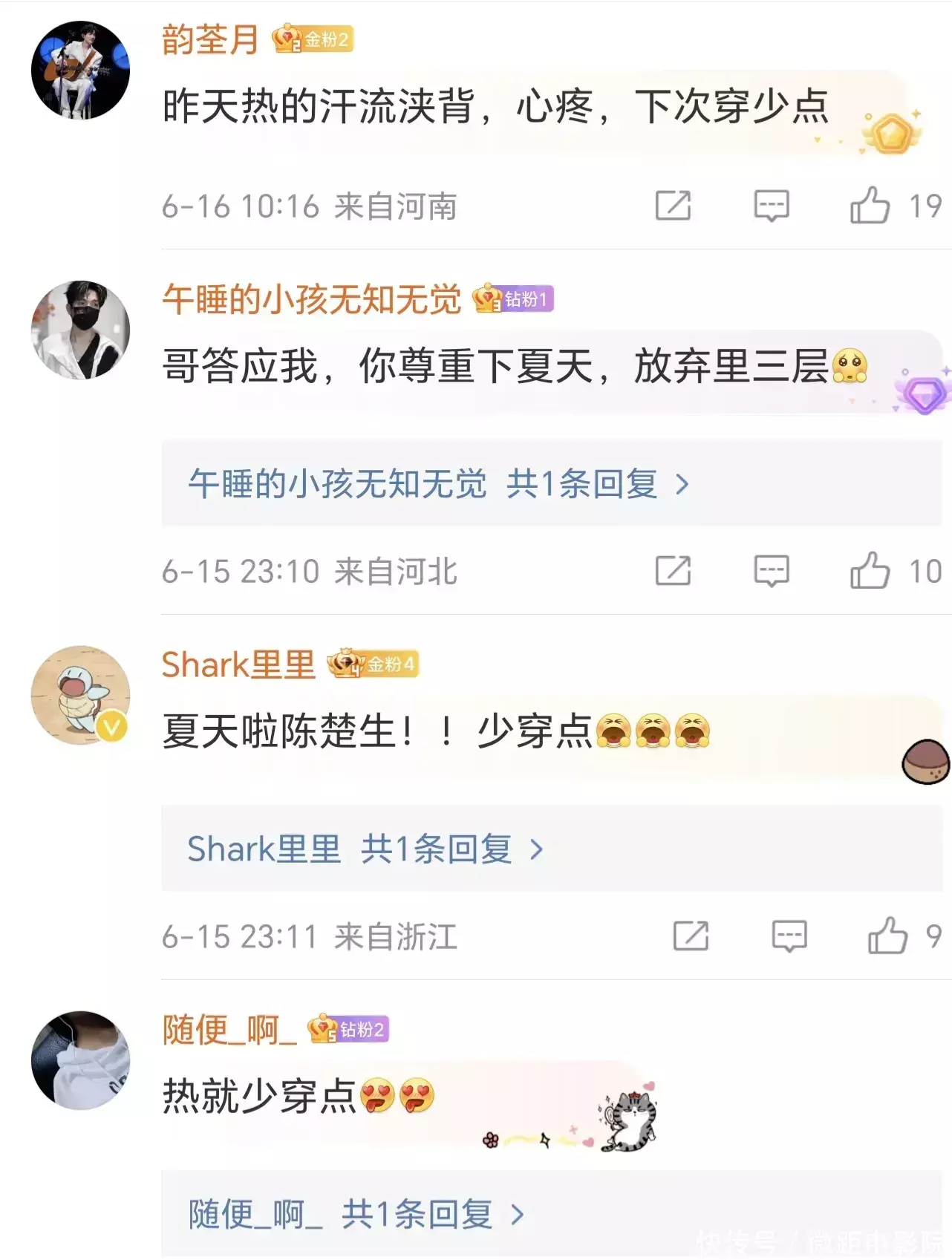Repost Shark里里's comment
The image size is (952, 1260).
point(691,936)
